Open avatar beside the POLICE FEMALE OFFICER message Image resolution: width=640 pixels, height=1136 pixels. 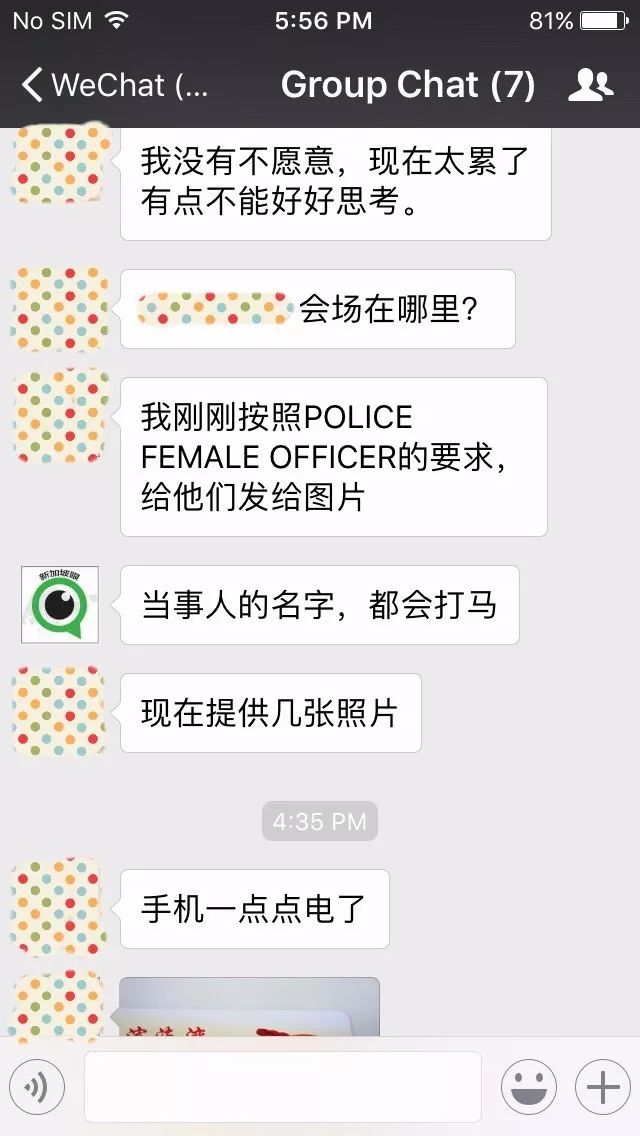pyautogui.click(x=60, y=415)
